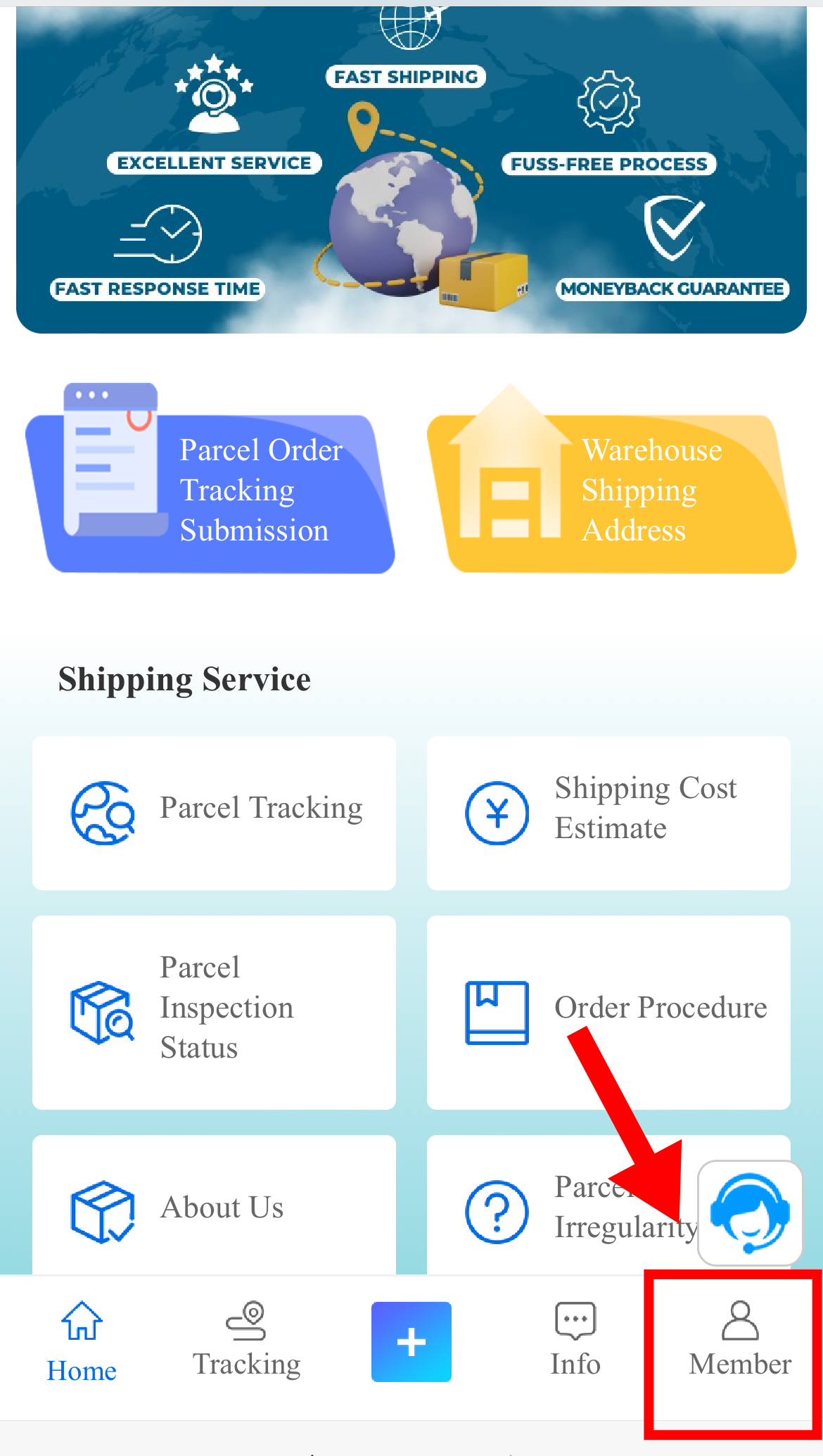Open Shipping Cost Estimate
823x1456 pixels.
(x=608, y=812)
